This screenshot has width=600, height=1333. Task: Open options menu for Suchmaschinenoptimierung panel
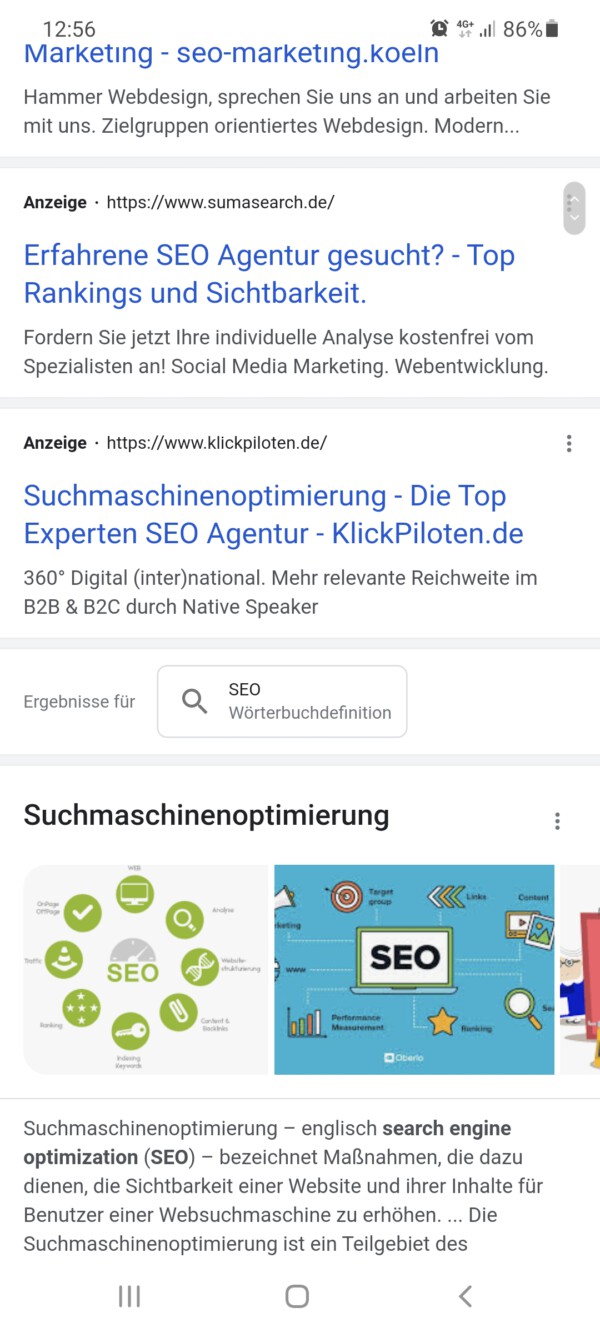point(557,821)
